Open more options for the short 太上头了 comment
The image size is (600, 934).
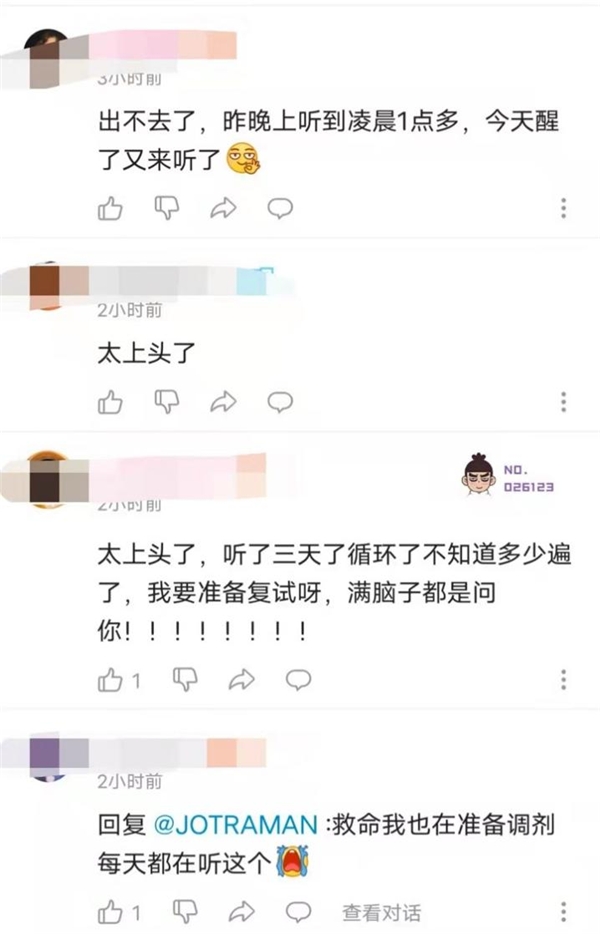(x=564, y=402)
